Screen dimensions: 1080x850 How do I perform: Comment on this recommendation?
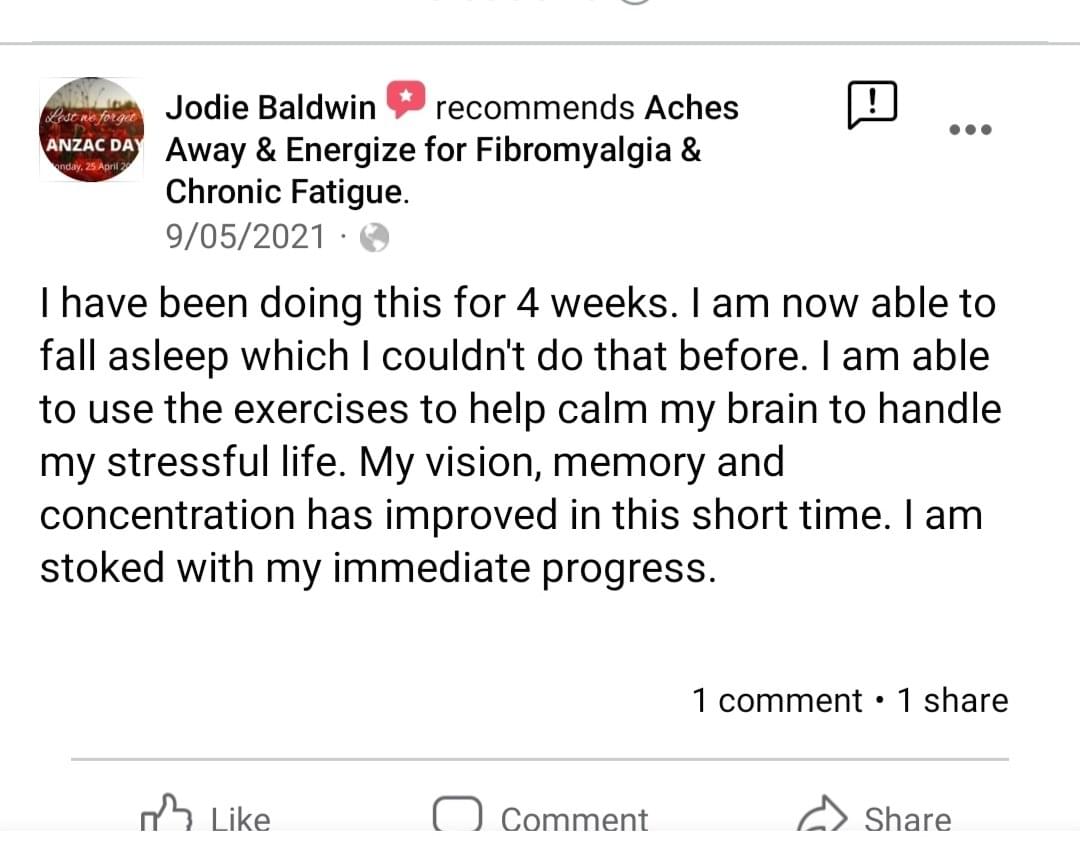click(x=541, y=818)
